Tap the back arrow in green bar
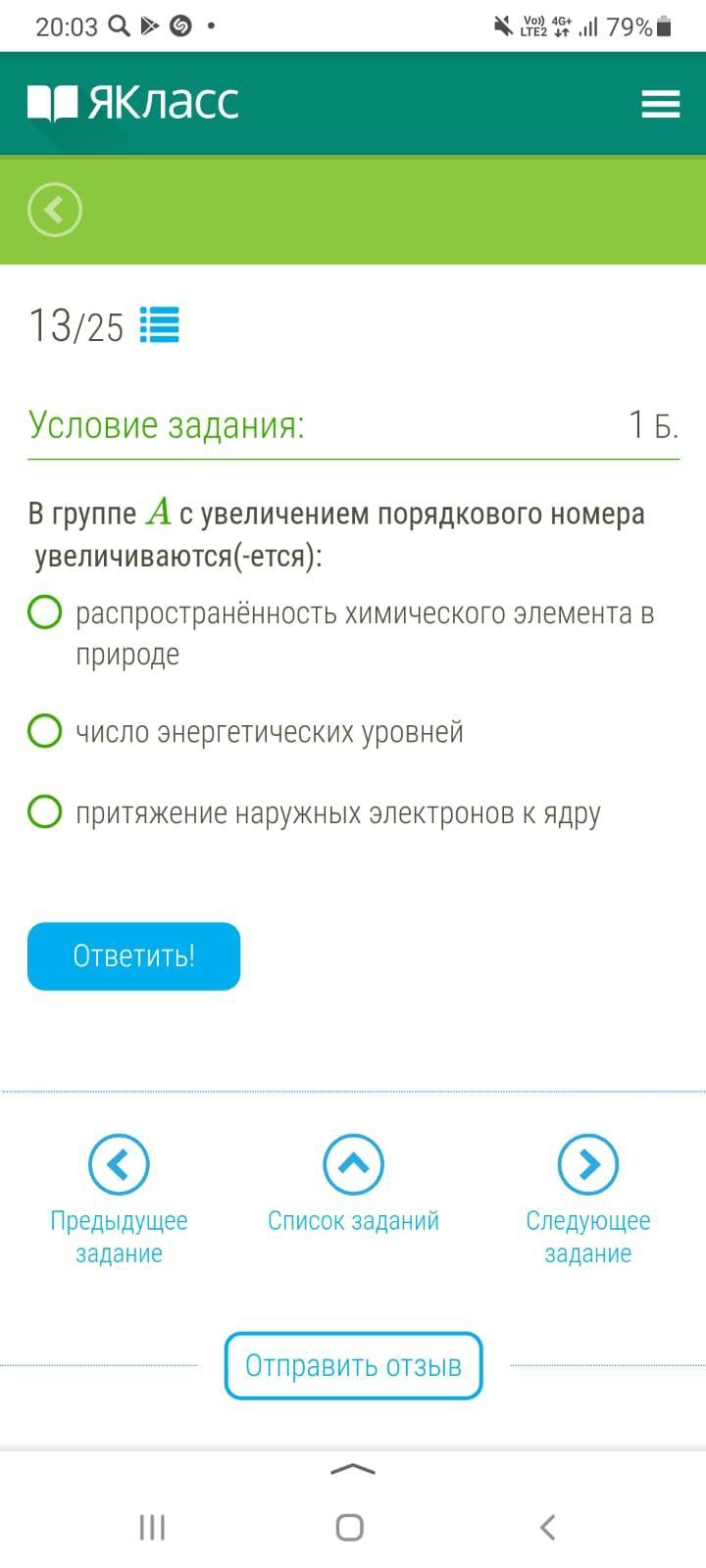706x1568 pixels. (x=55, y=210)
